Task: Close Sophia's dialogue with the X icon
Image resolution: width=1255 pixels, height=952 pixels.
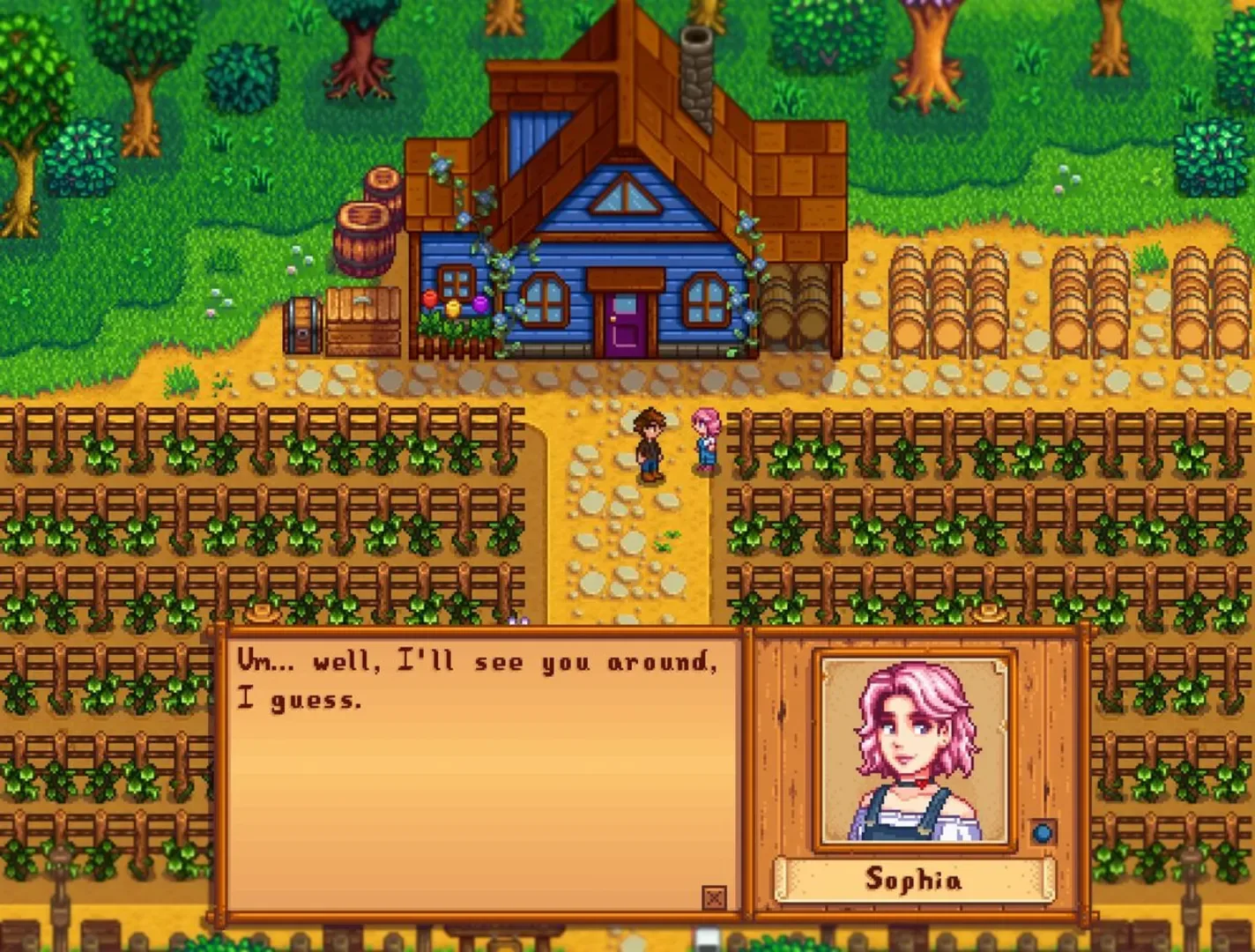Action: [714, 897]
